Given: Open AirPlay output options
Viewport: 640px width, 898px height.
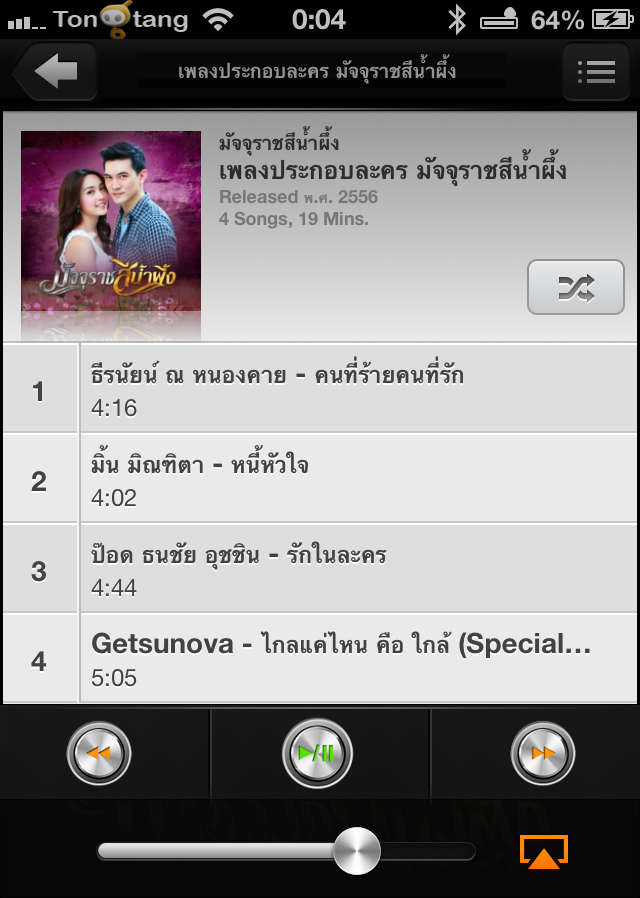Looking at the screenshot, I should tap(543, 852).
